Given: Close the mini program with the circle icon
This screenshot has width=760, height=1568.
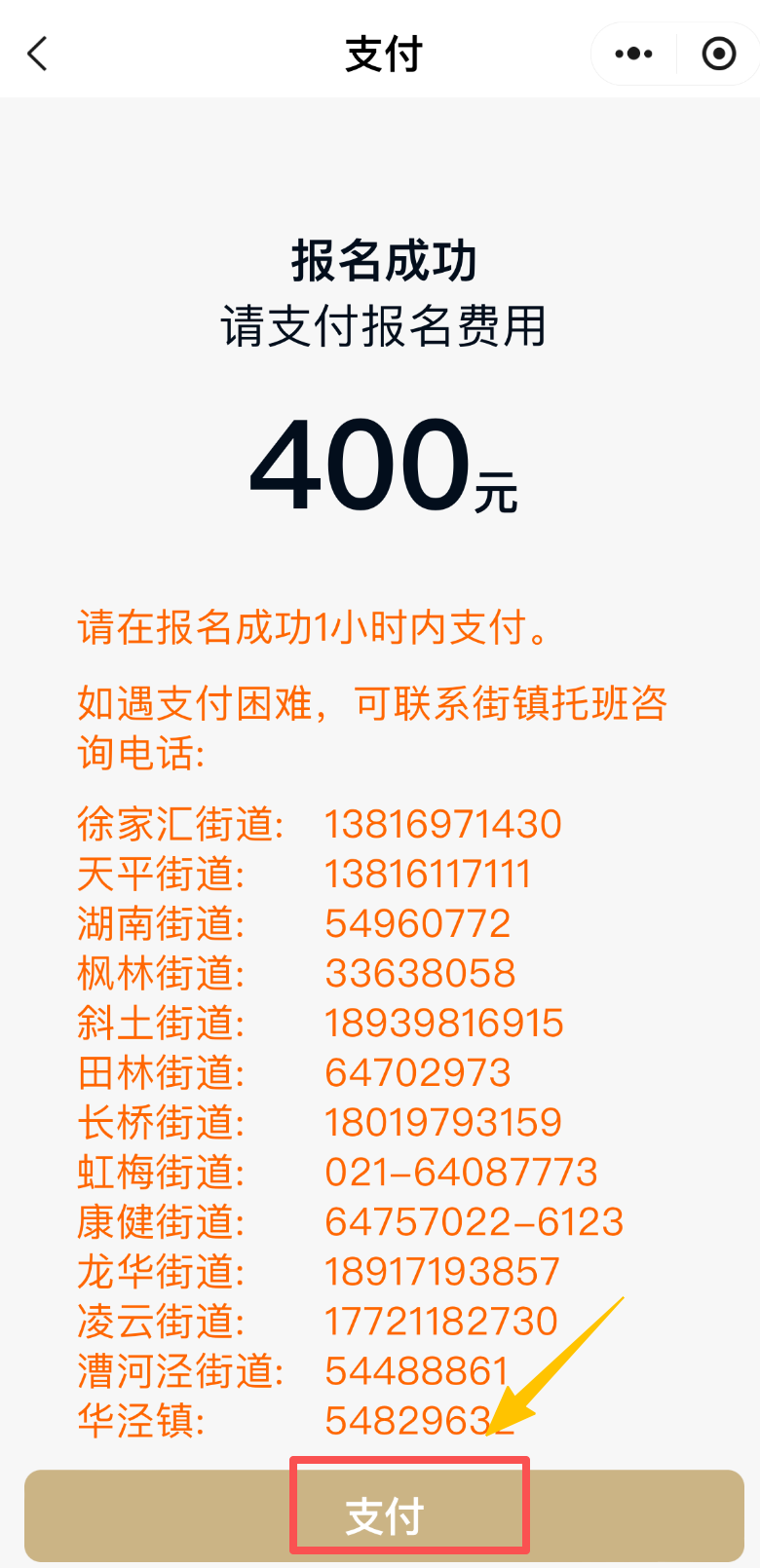Looking at the screenshot, I should click(x=719, y=54).
